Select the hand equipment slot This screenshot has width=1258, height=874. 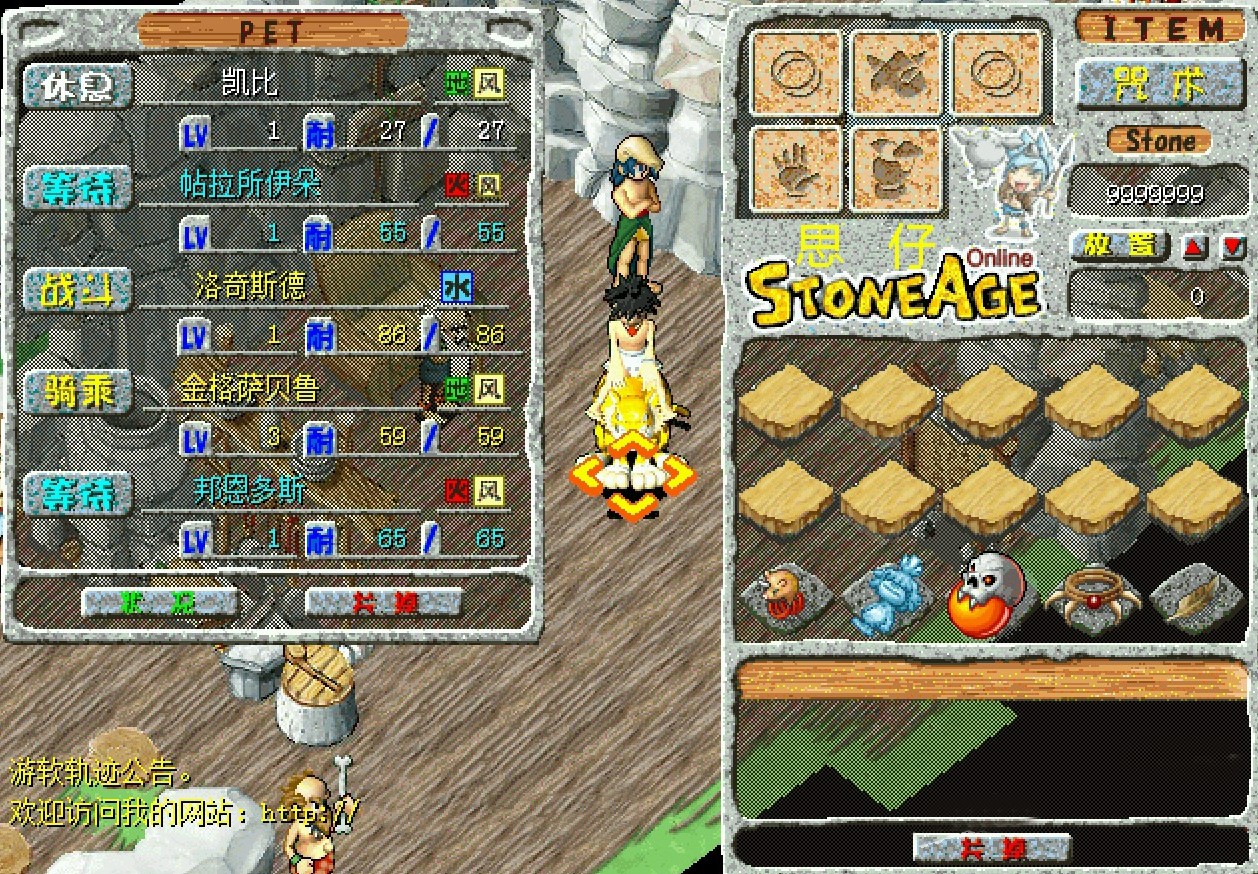[796, 166]
